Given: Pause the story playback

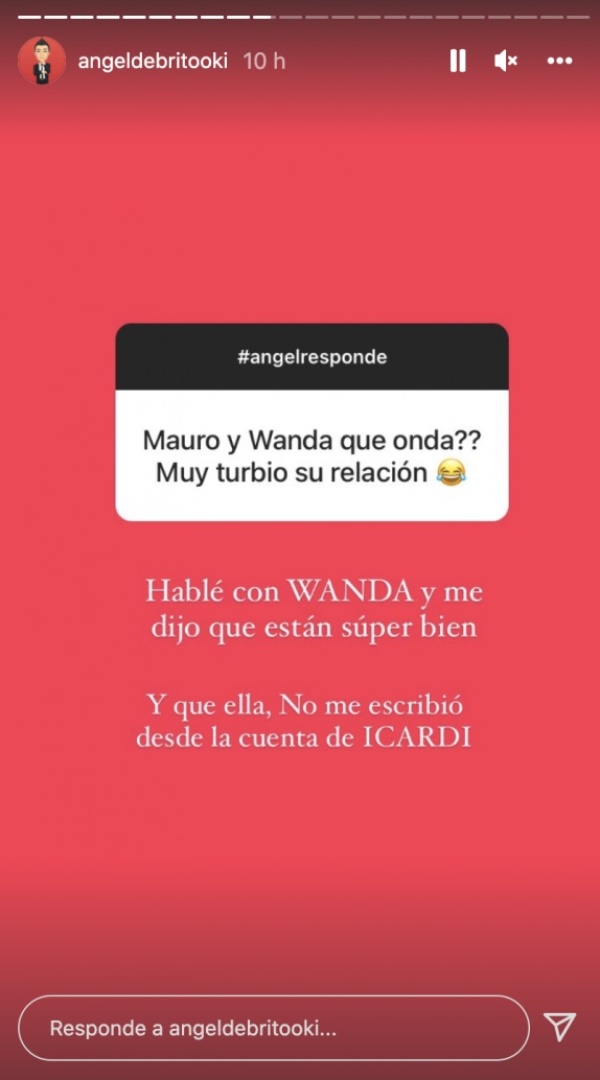Looking at the screenshot, I should (x=457, y=61).
